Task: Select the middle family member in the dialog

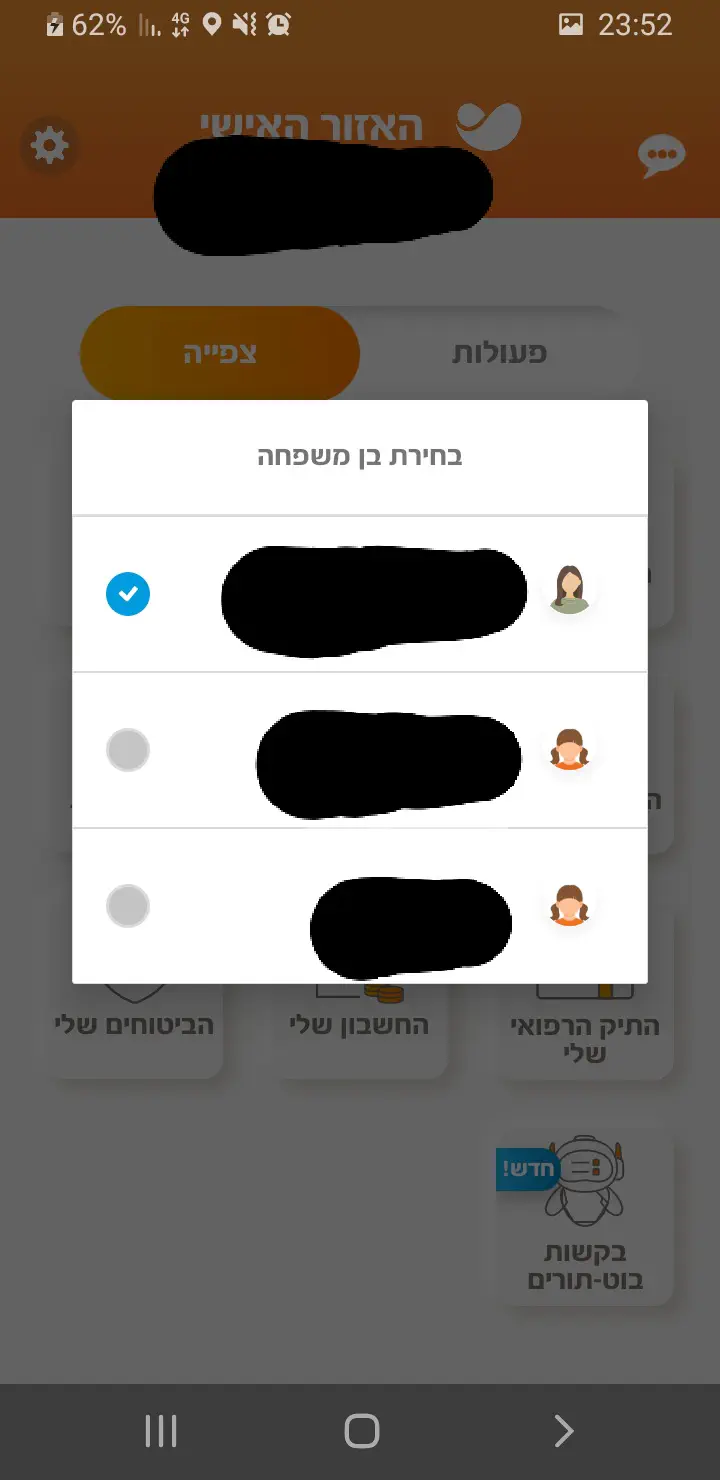Action: pyautogui.click(x=128, y=750)
